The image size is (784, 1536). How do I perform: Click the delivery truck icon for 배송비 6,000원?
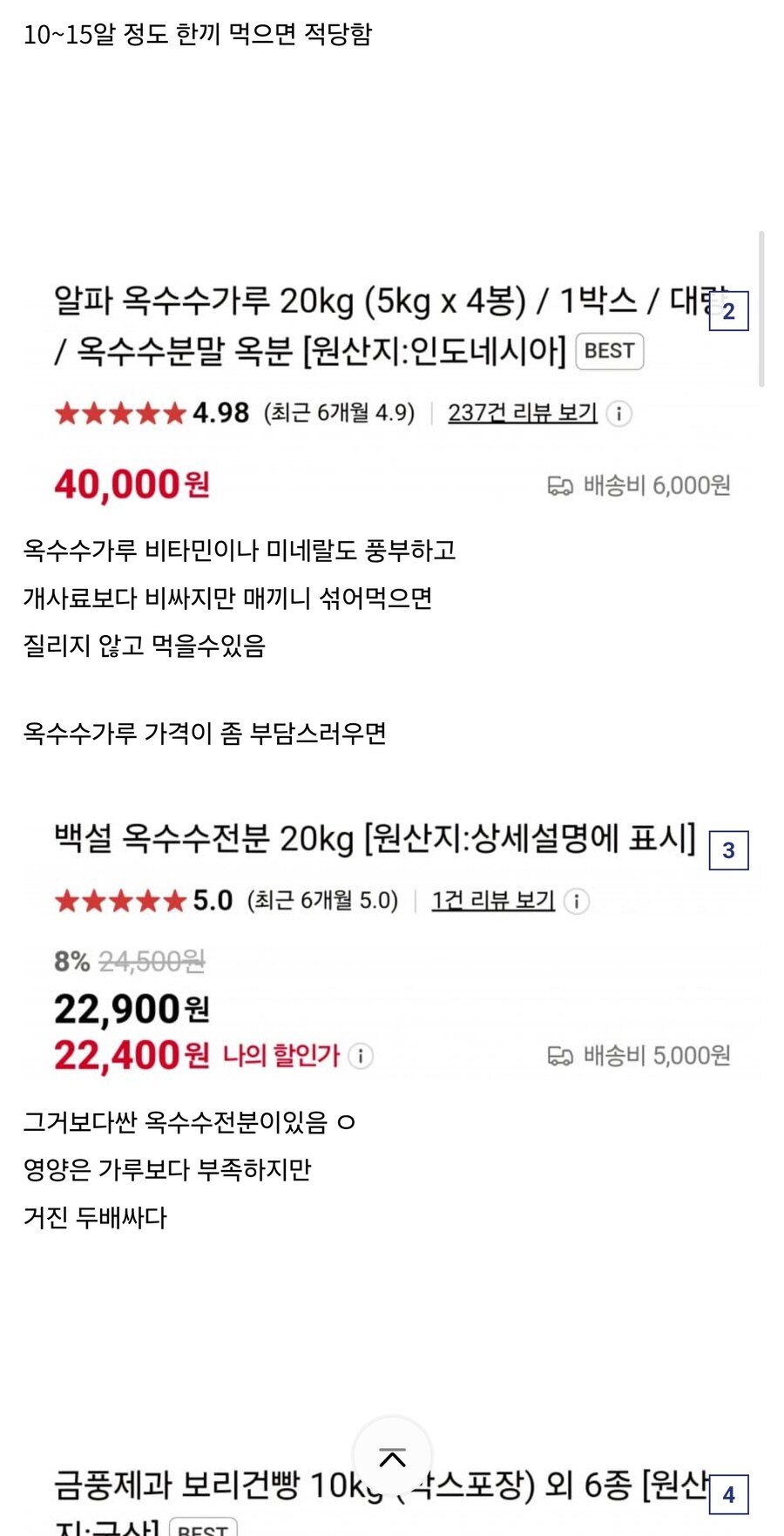(562, 485)
